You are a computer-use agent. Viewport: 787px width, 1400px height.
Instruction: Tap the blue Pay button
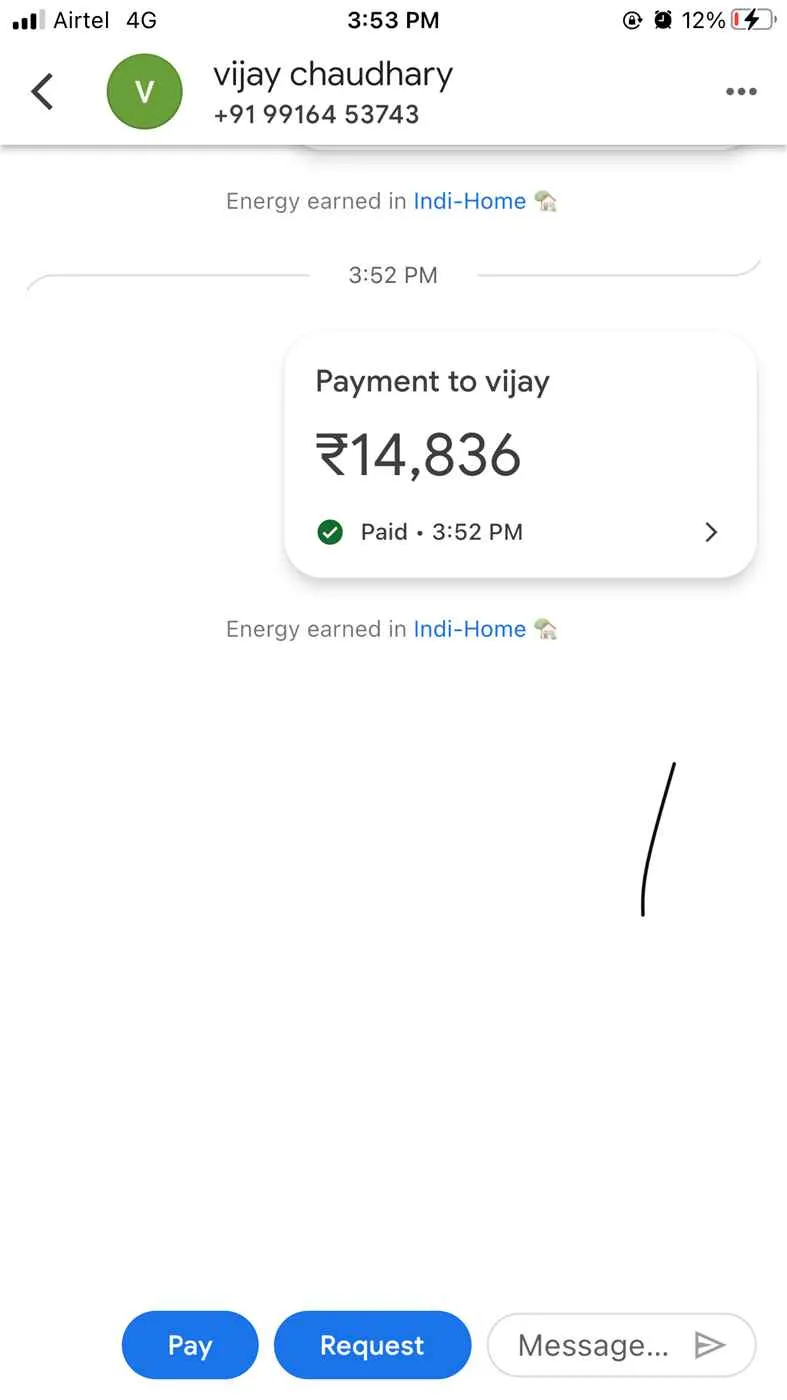190,1345
